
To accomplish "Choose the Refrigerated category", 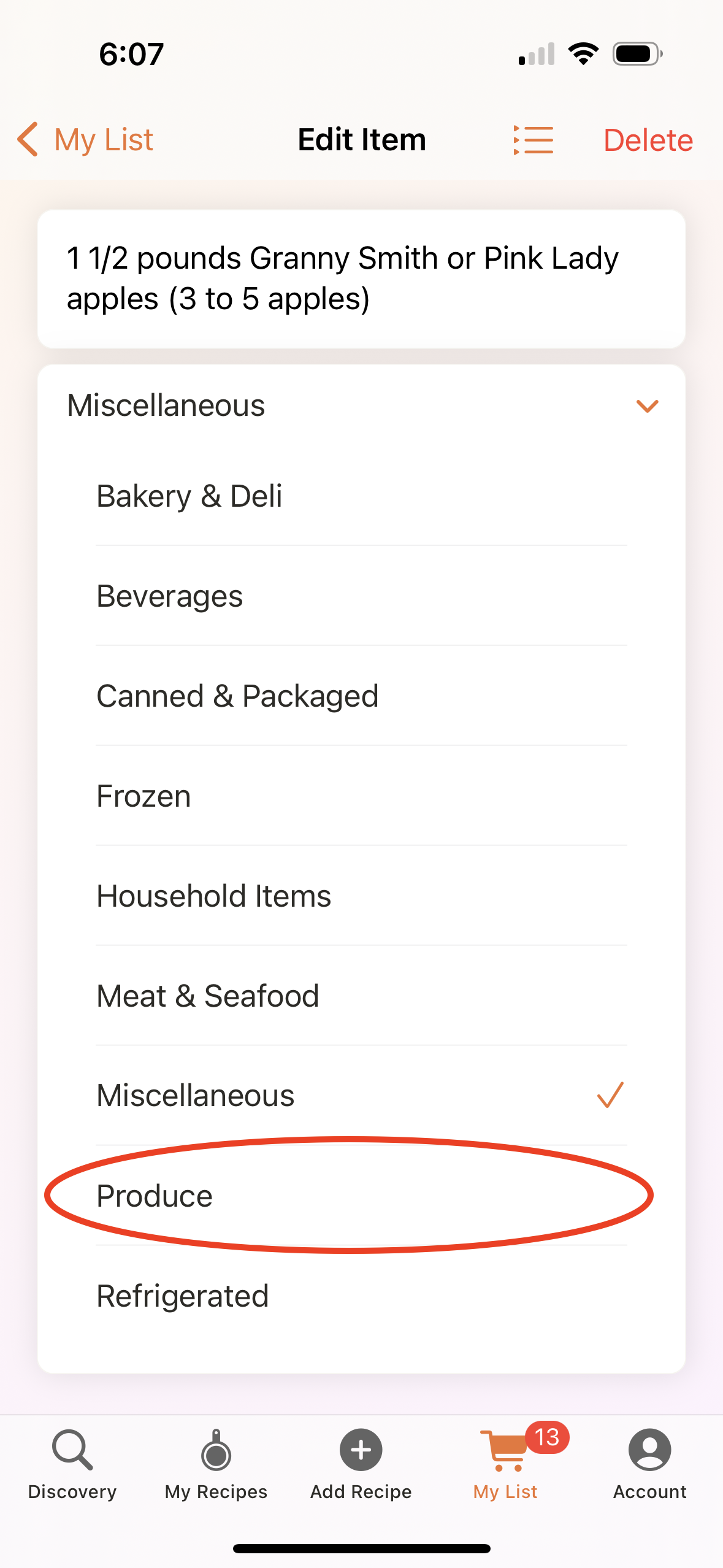I will 361,1296.
